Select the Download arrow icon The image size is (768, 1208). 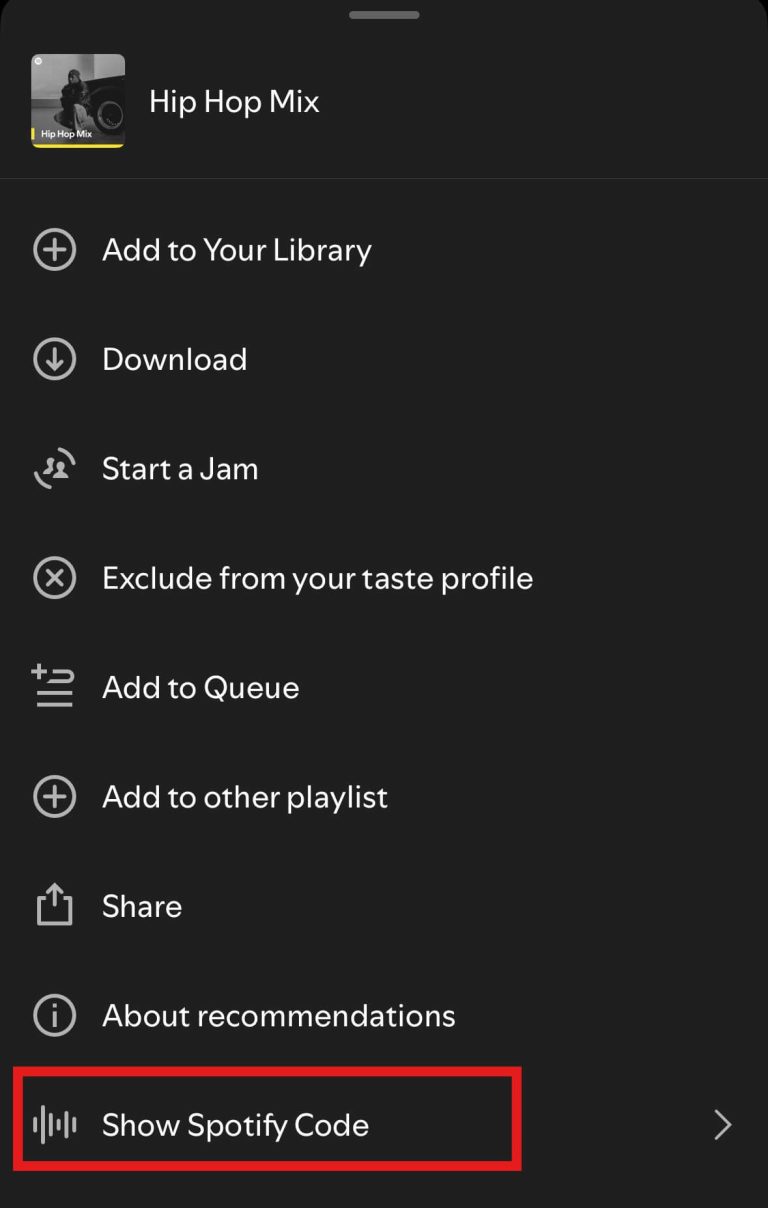[x=54, y=359]
